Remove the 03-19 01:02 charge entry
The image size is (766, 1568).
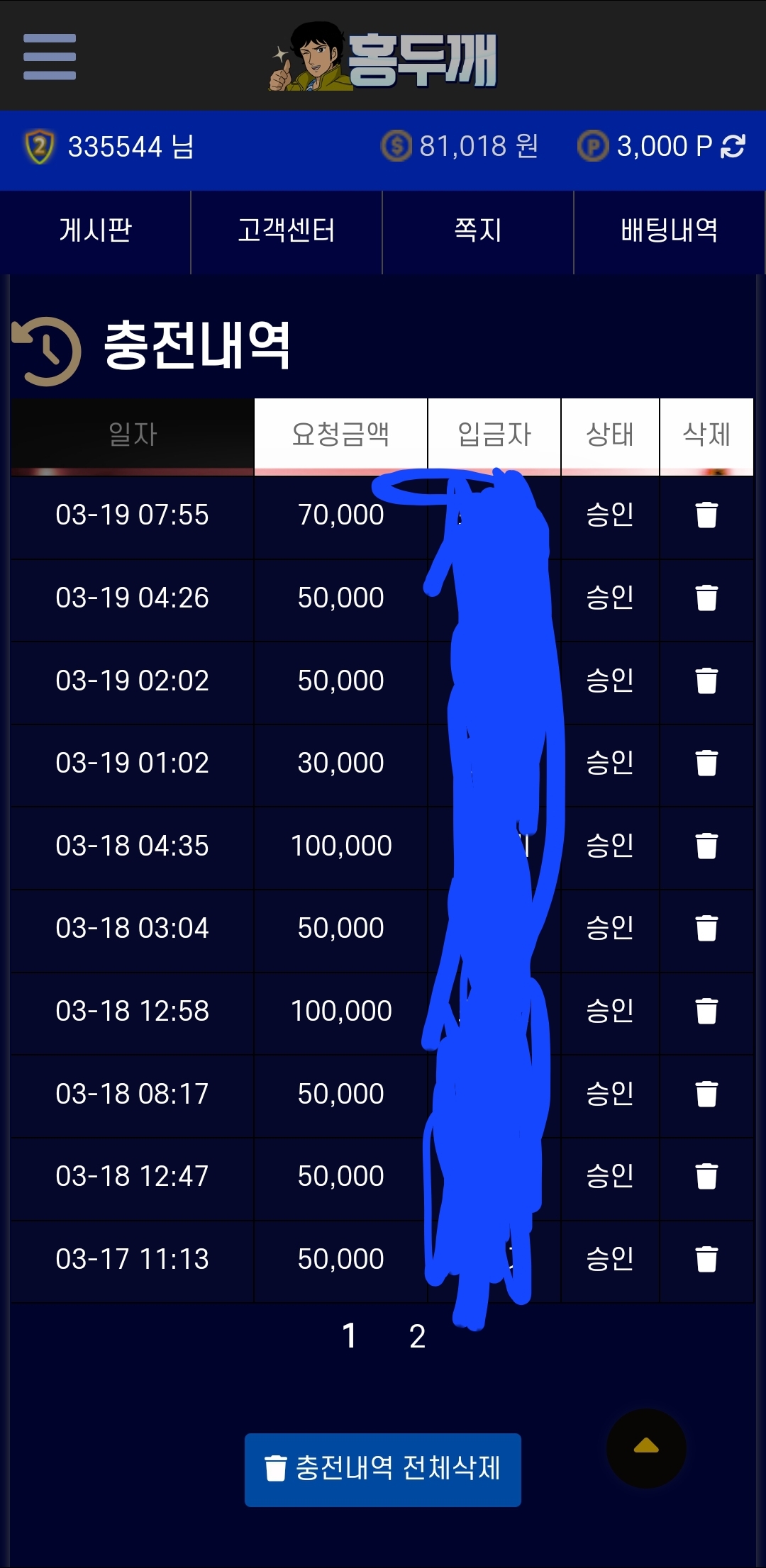(706, 763)
